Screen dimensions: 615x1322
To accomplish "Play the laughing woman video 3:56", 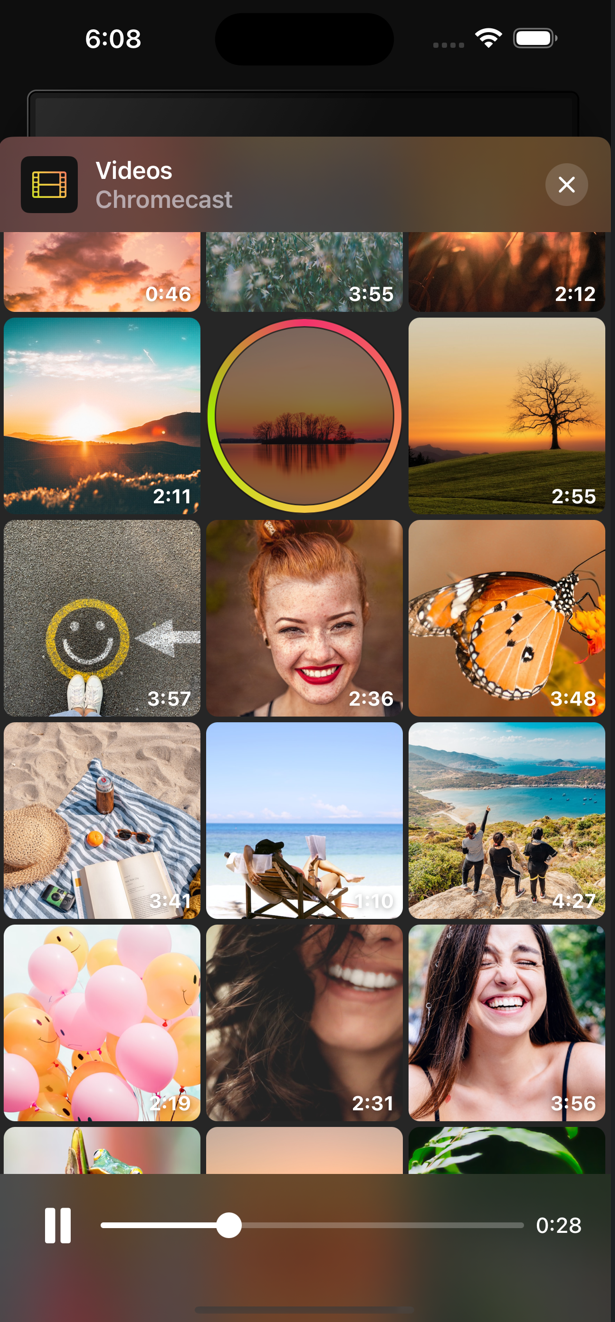I will [507, 1022].
